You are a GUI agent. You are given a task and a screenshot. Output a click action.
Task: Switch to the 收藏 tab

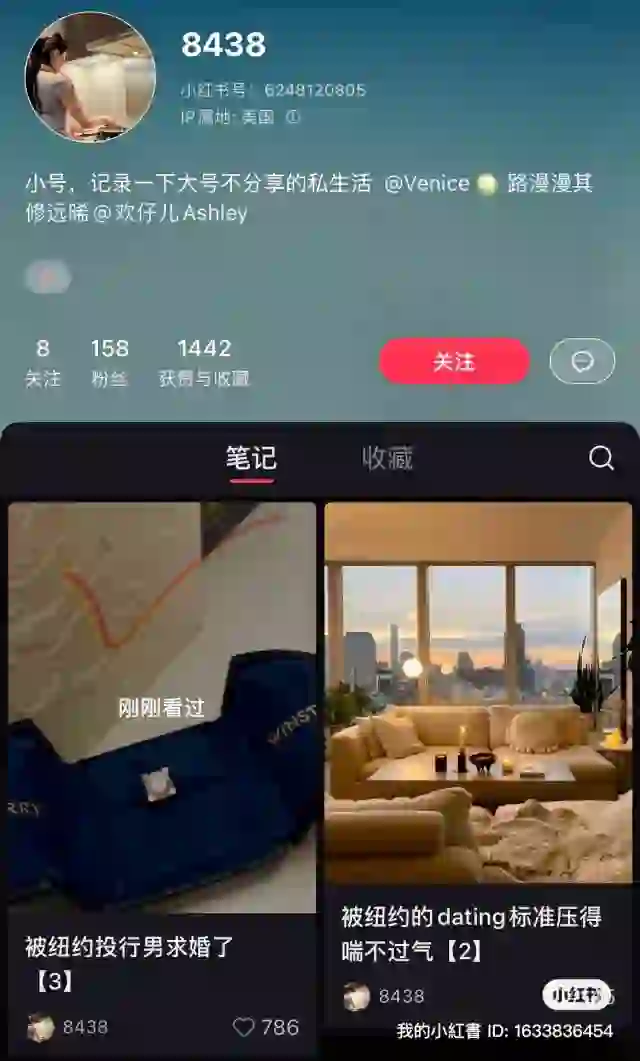coord(387,458)
